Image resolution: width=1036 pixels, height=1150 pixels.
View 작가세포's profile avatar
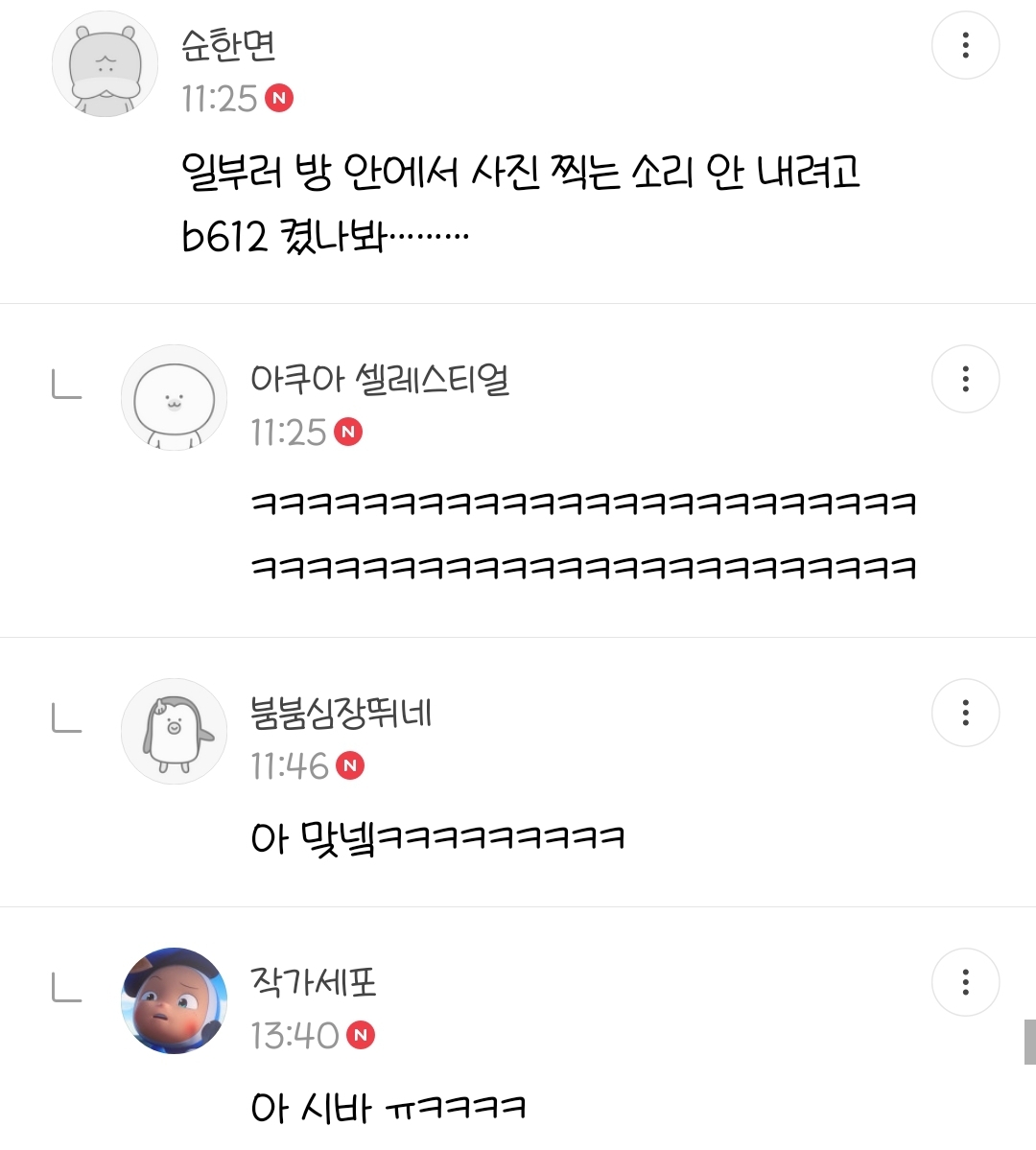(174, 1001)
